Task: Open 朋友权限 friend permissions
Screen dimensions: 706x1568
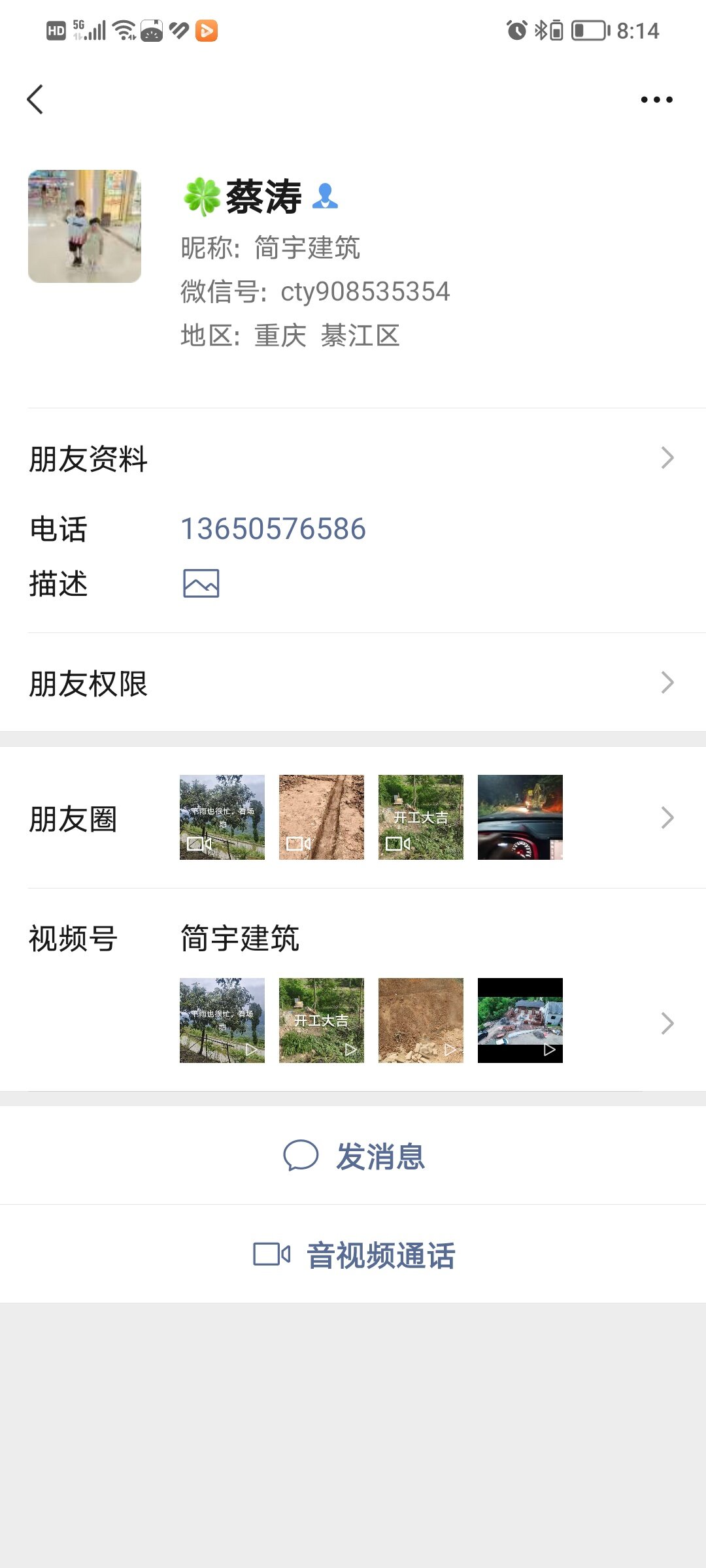Action: pos(353,683)
